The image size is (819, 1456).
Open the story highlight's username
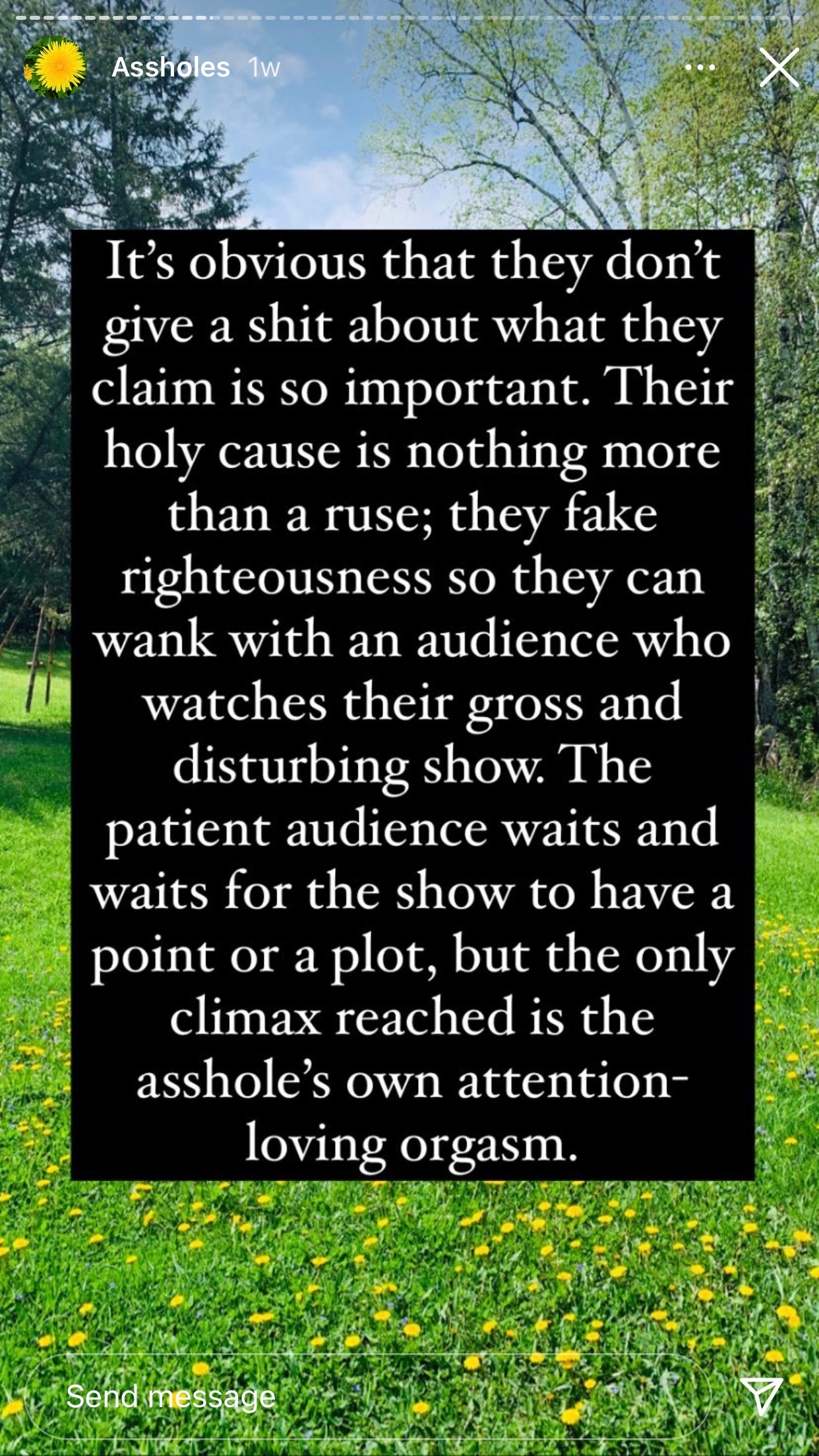(x=171, y=67)
